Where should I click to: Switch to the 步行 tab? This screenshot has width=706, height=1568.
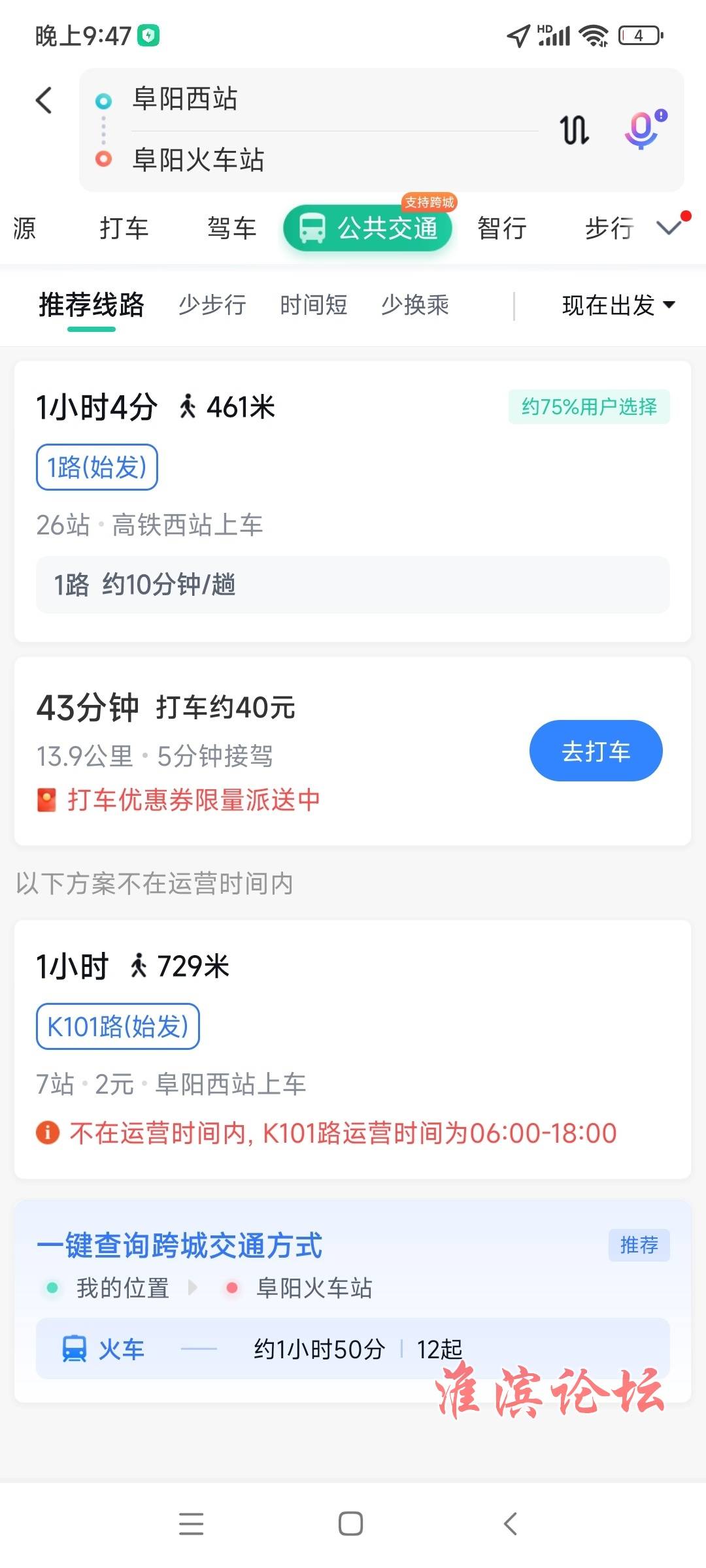point(609,229)
